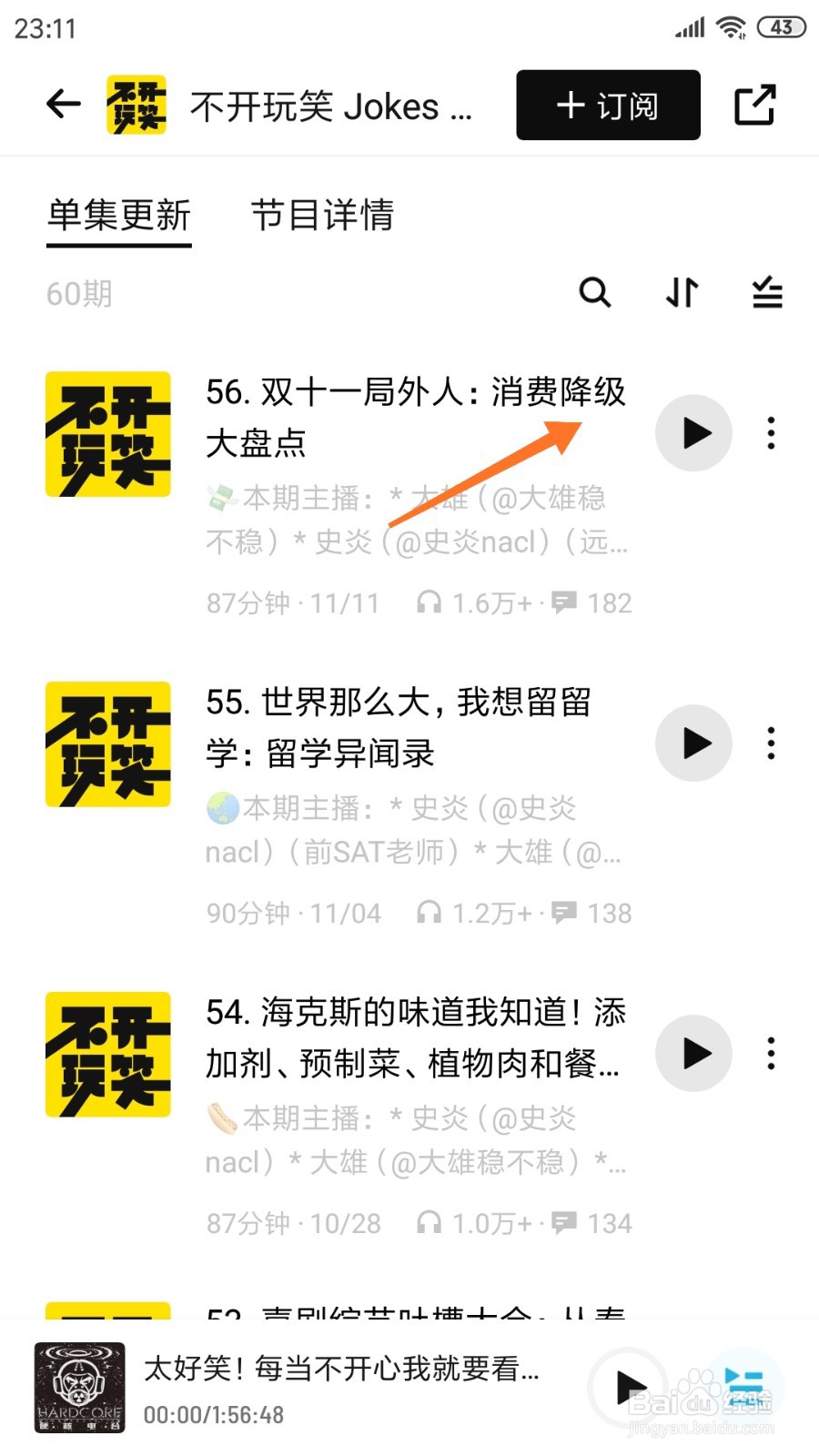Share this podcast via the share icon
The height and width of the screenshot is (1456, 819).
754,105
